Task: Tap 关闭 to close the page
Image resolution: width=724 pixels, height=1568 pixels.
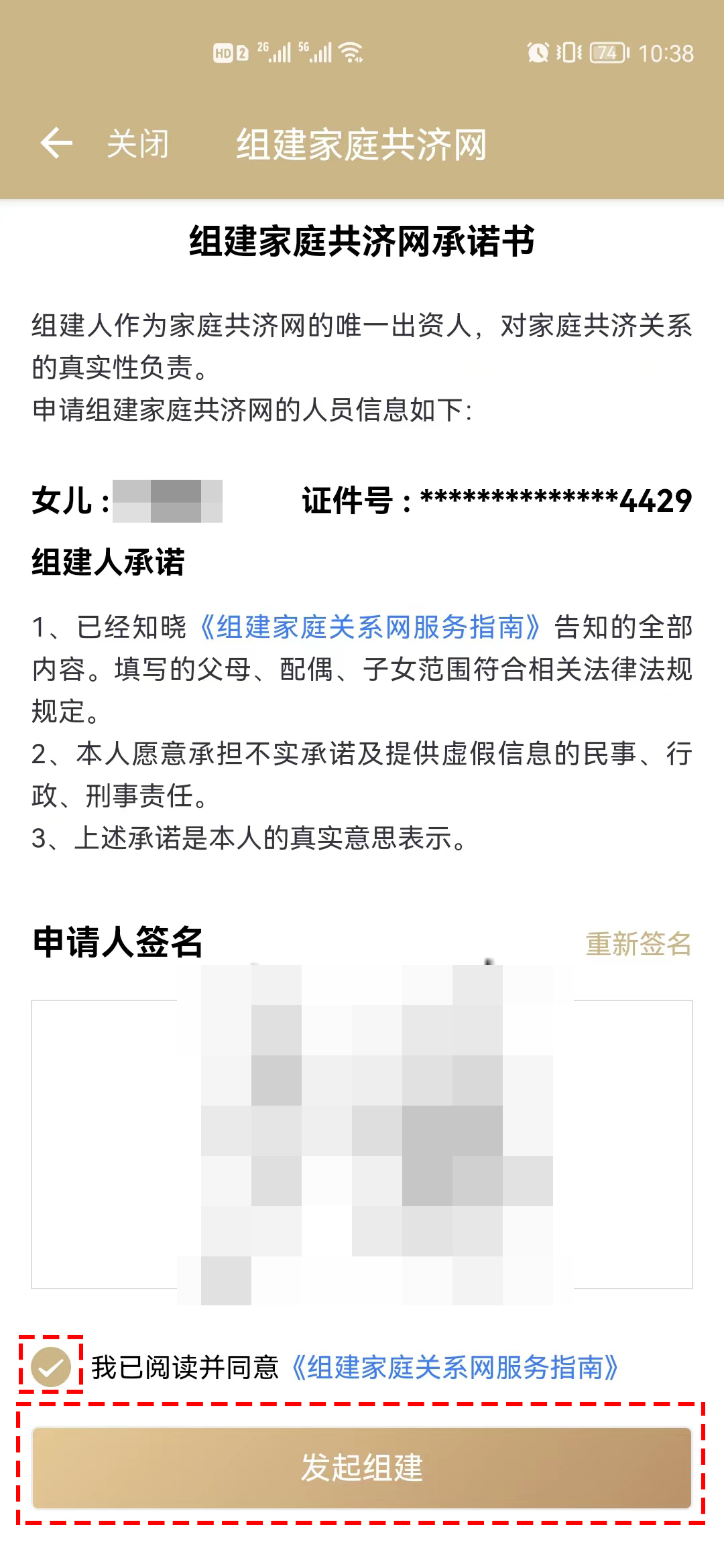Action: 138,144
